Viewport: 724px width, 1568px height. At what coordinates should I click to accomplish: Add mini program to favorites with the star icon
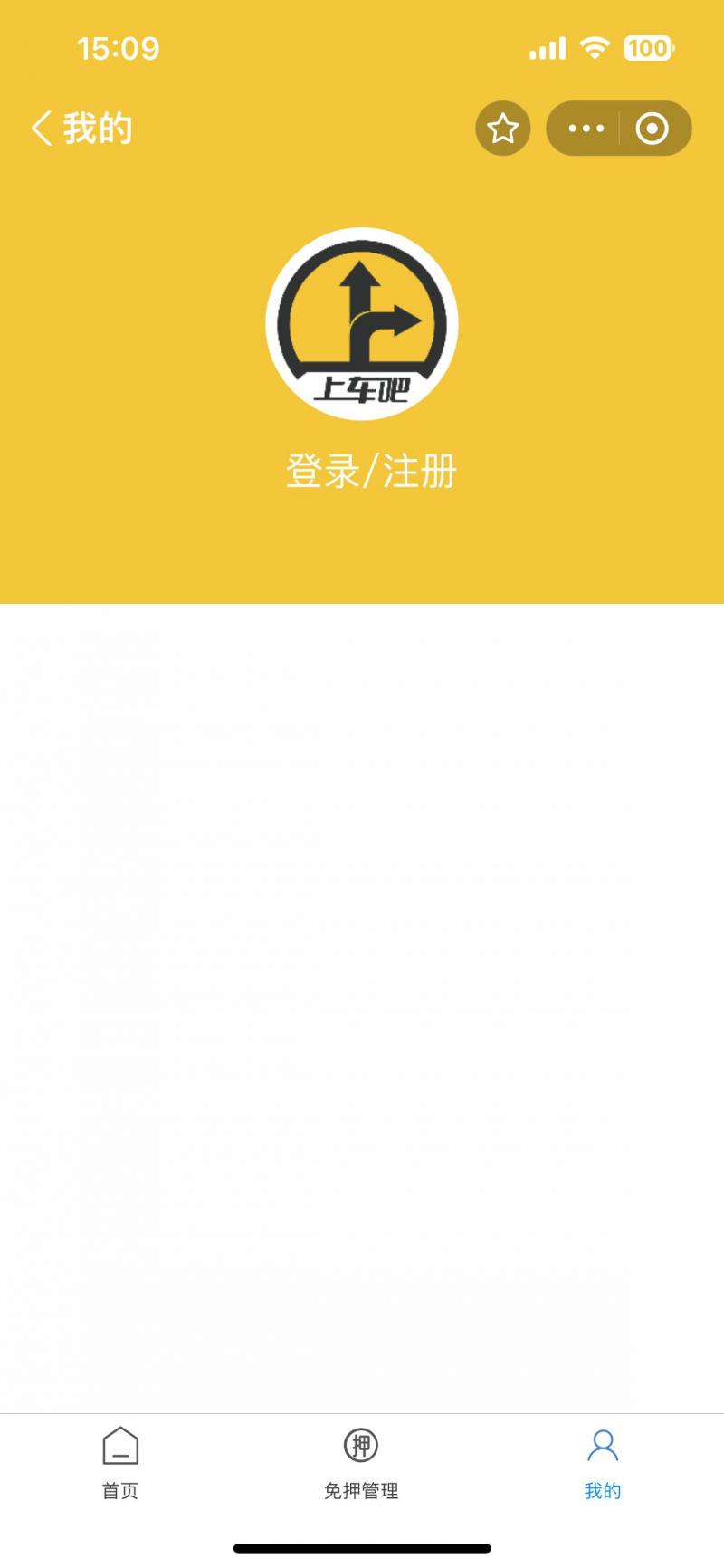coord(502,129)
